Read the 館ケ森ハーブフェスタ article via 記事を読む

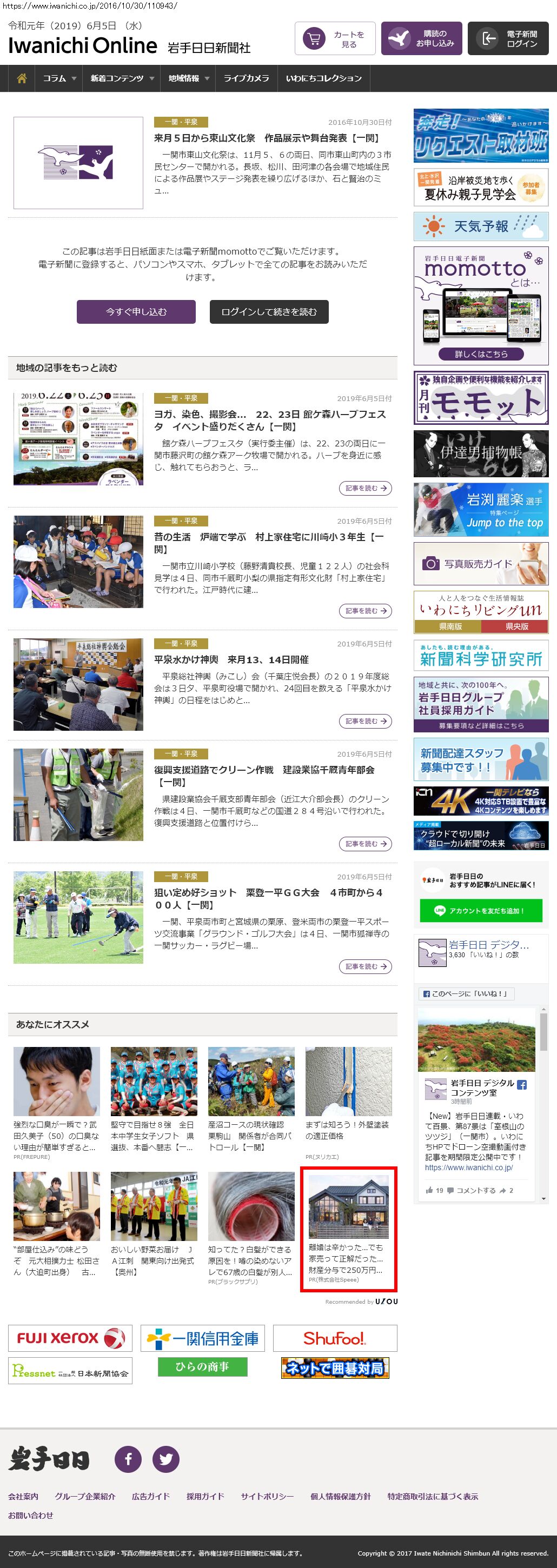364,488
